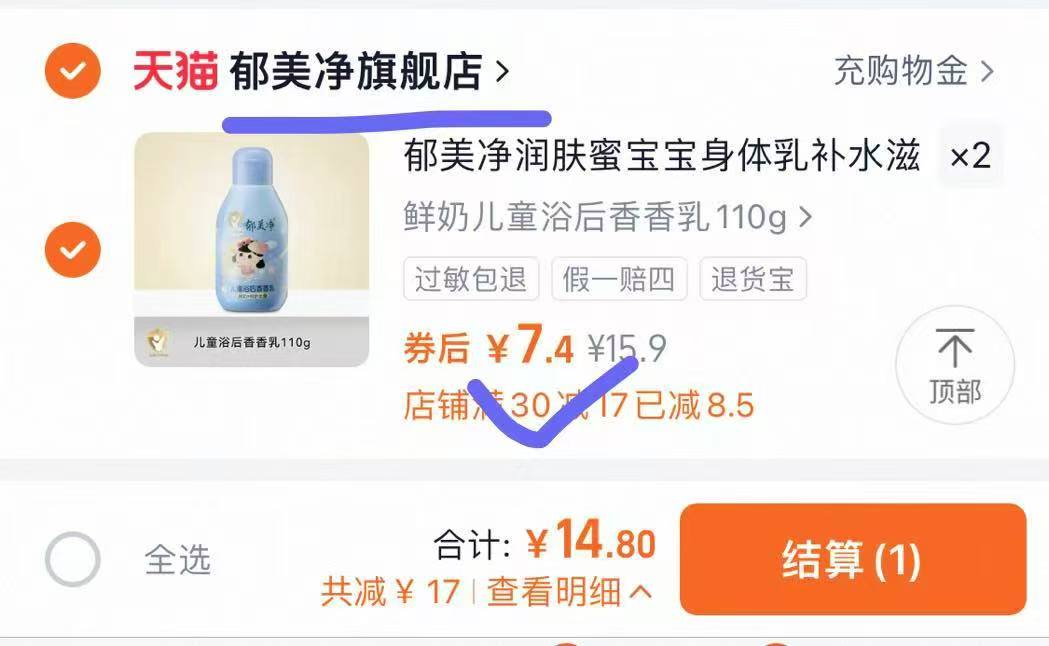1049x646 pixels.
Task: Select all items with 全选
Action: [x=73, y=560]
